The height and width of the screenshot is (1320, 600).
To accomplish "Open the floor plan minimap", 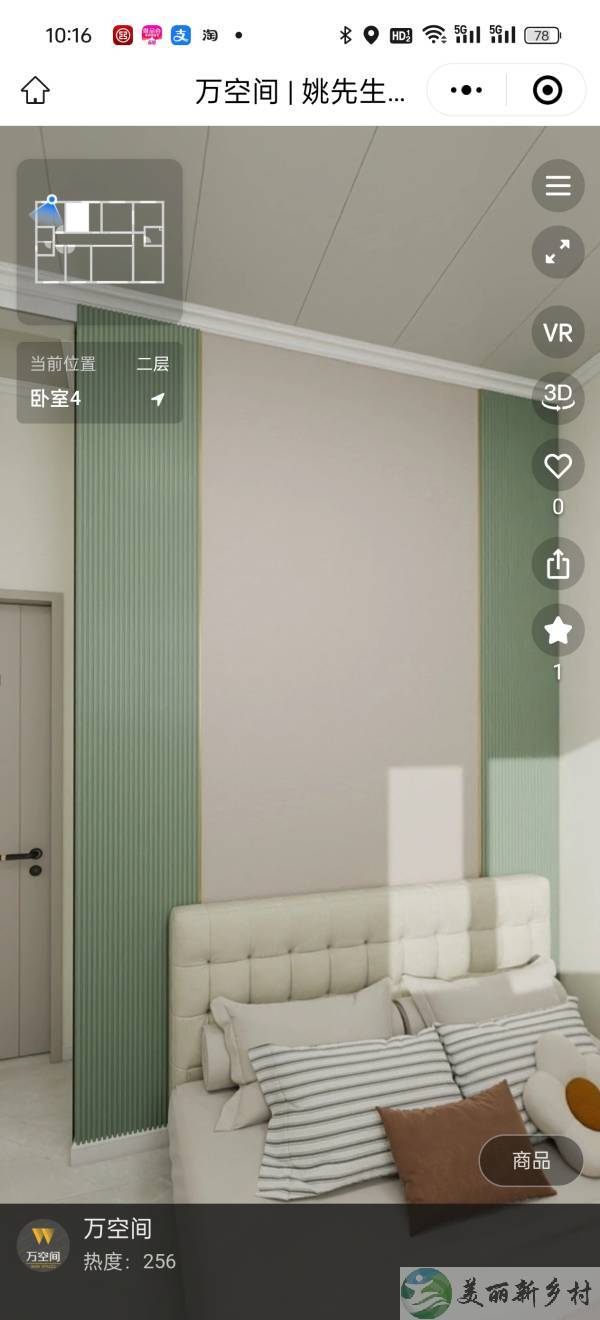I will pos(99,241).
